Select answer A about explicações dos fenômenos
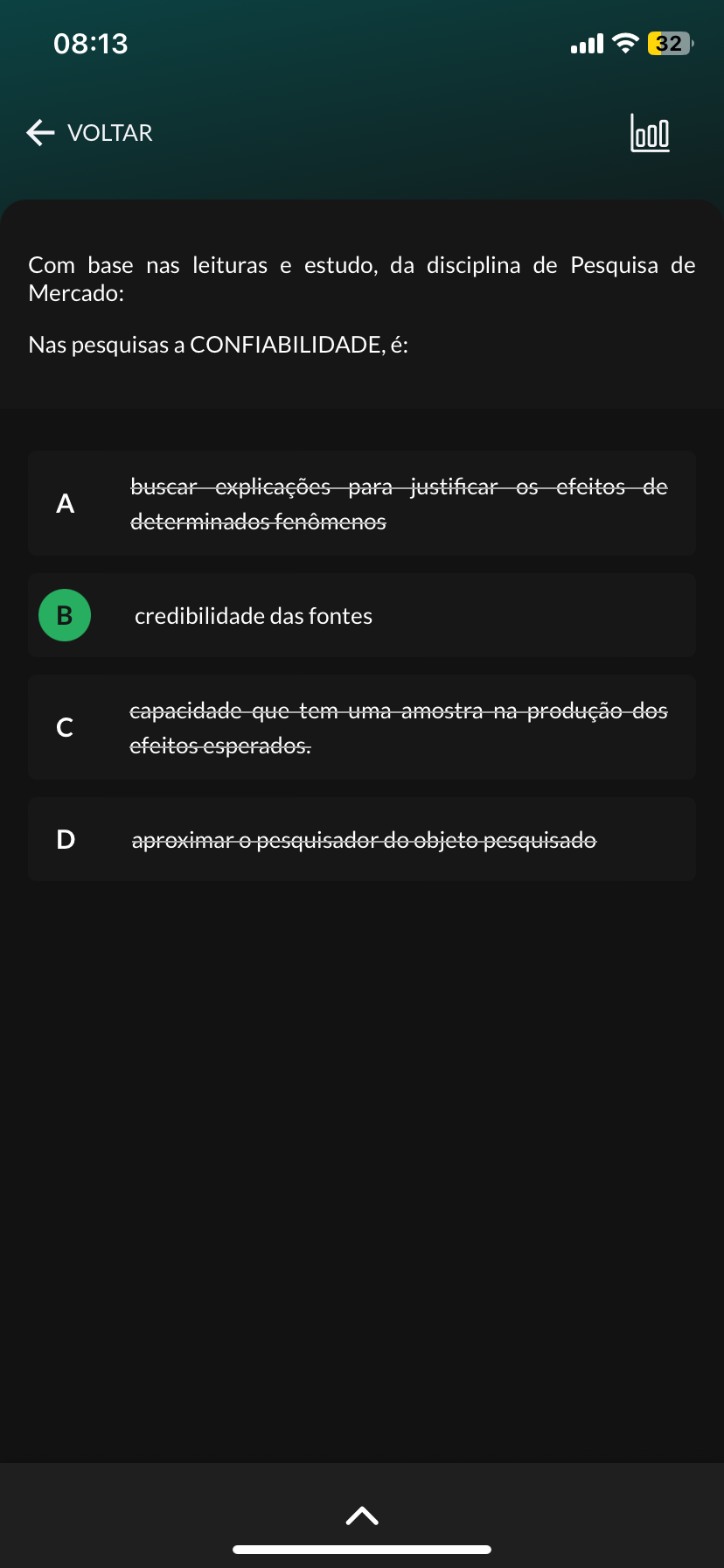 362,504
